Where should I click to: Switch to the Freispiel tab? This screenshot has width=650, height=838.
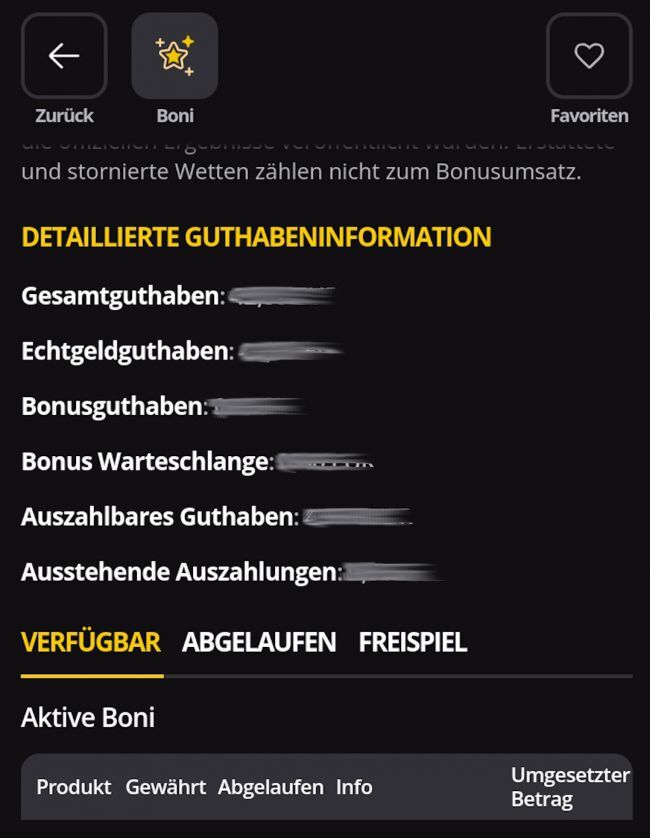pyautogui.click(x=412, y=642)
